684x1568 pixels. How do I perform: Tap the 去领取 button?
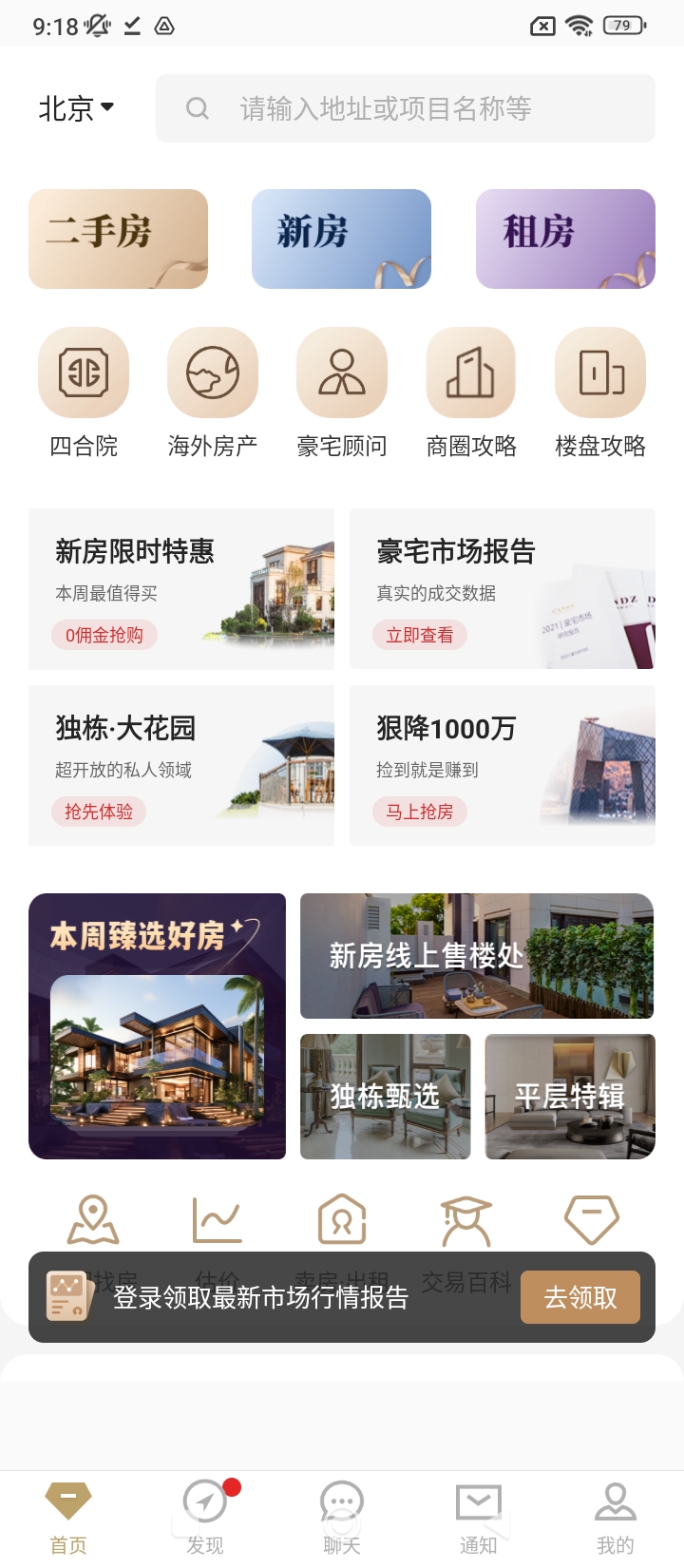pos(580,1297)
